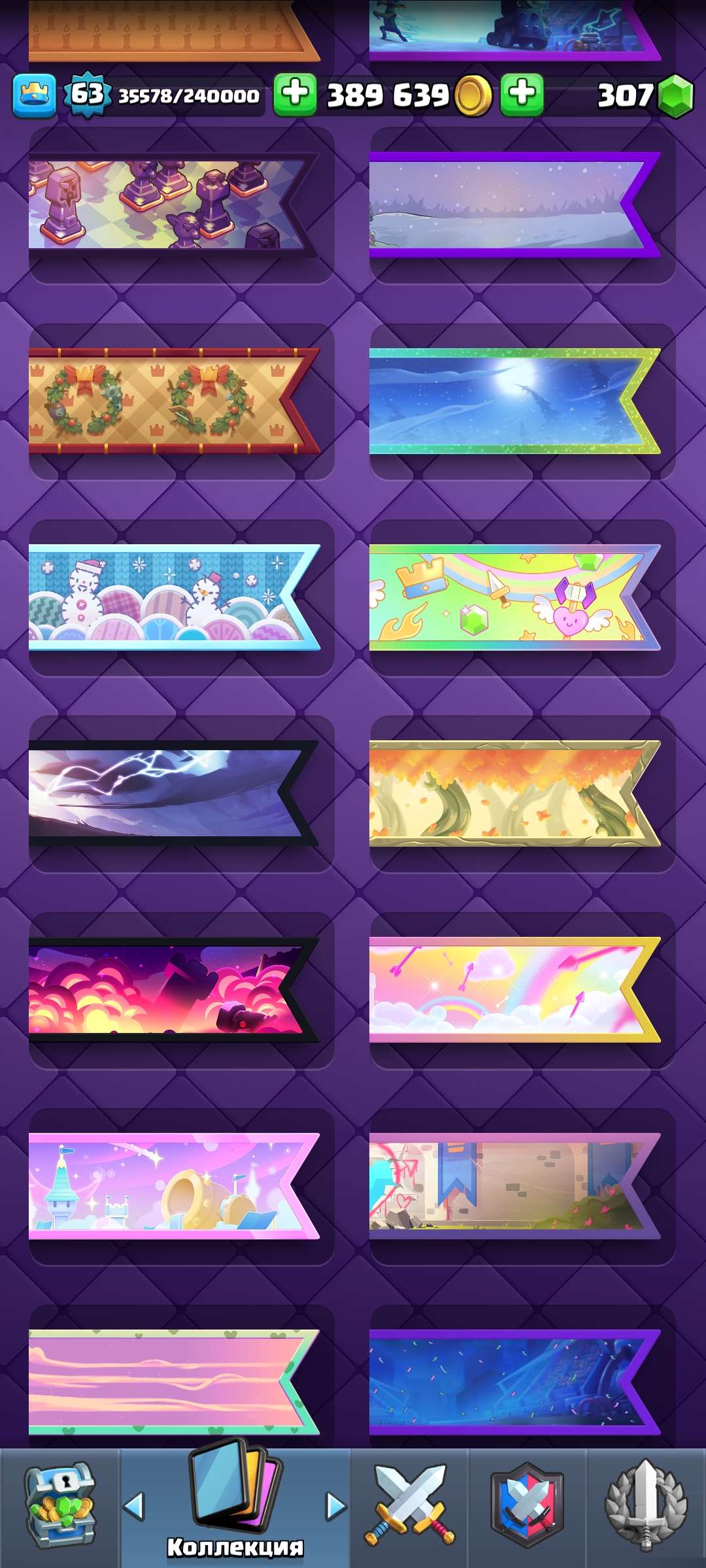
Task: Tap the green plus next to gems
Action: 522,94
